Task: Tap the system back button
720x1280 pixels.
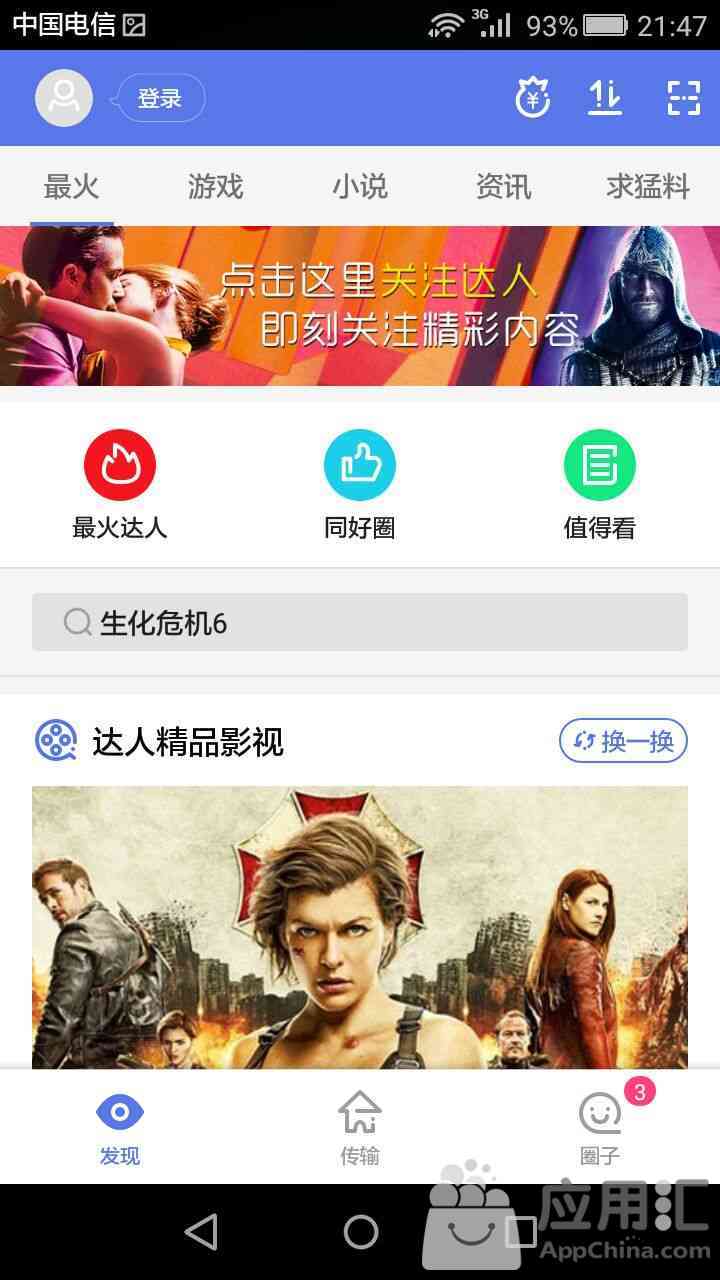Action: tap(201, 1232)
